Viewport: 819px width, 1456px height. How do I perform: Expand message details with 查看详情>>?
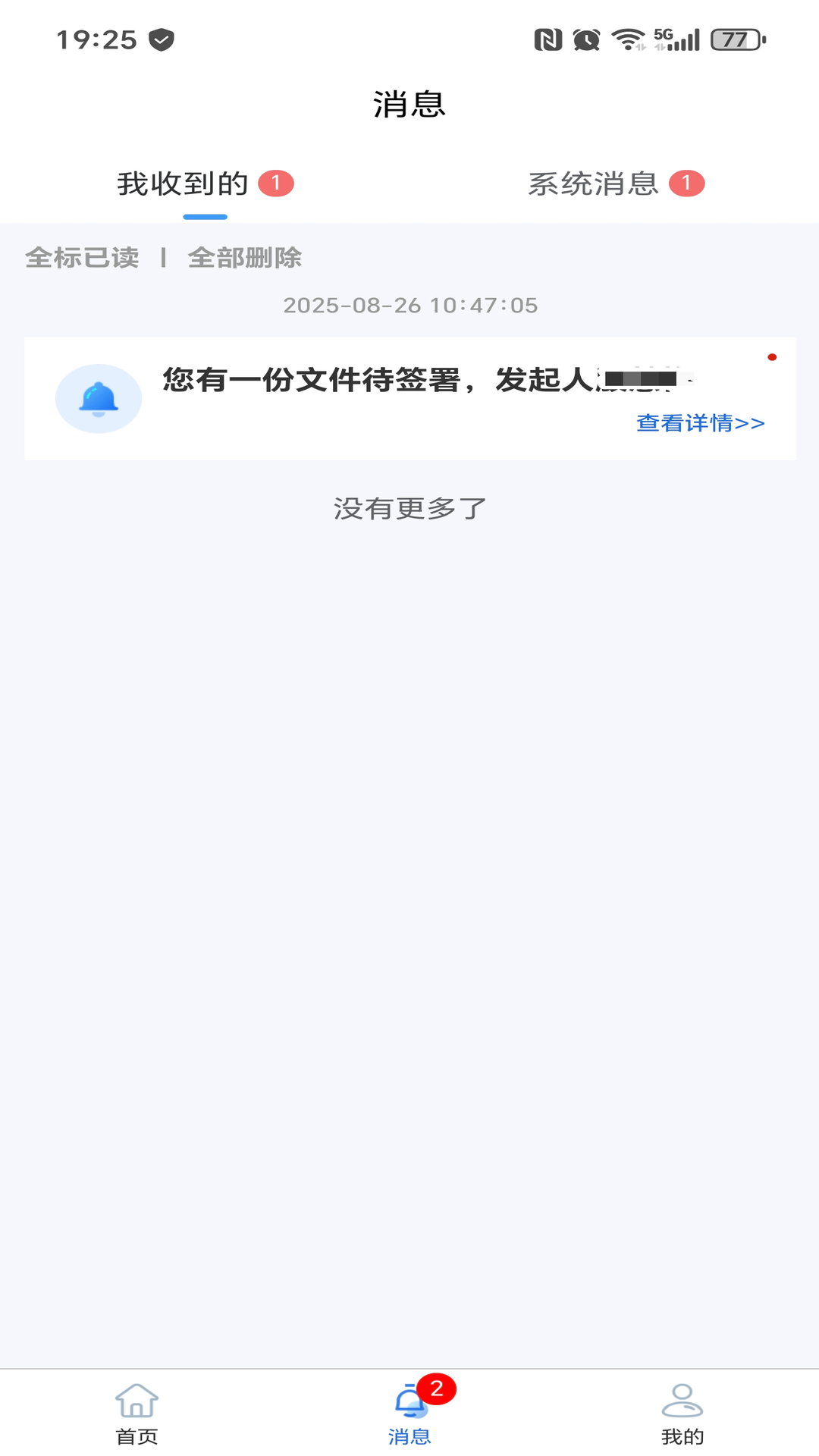(x=700, y=423)
